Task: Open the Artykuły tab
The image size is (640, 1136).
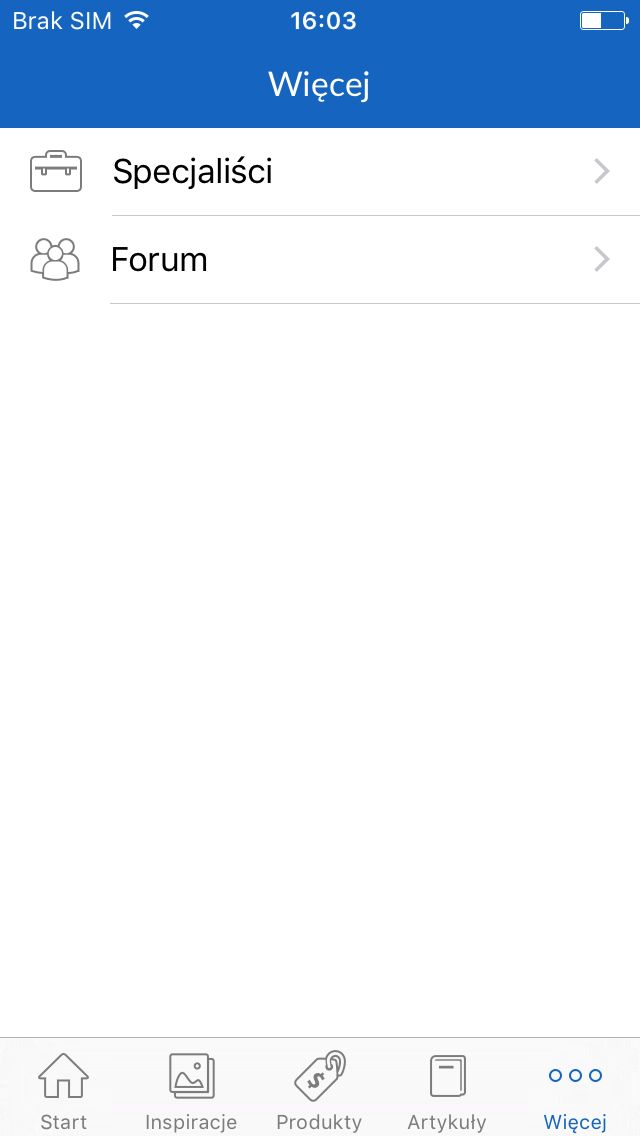Action: coord(447,1090)
